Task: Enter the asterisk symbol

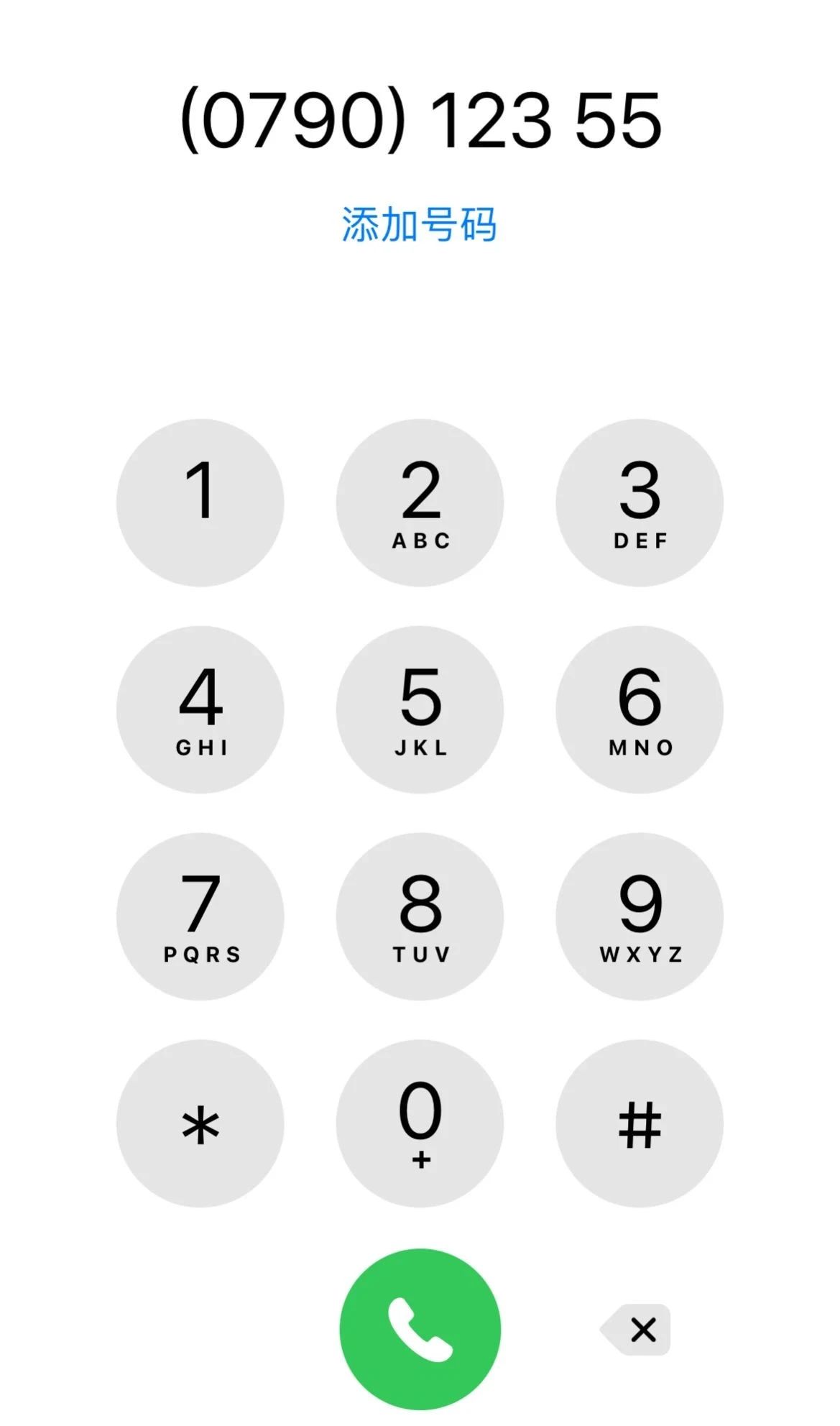Action: pyautogui.click(x=200, y=1123)
